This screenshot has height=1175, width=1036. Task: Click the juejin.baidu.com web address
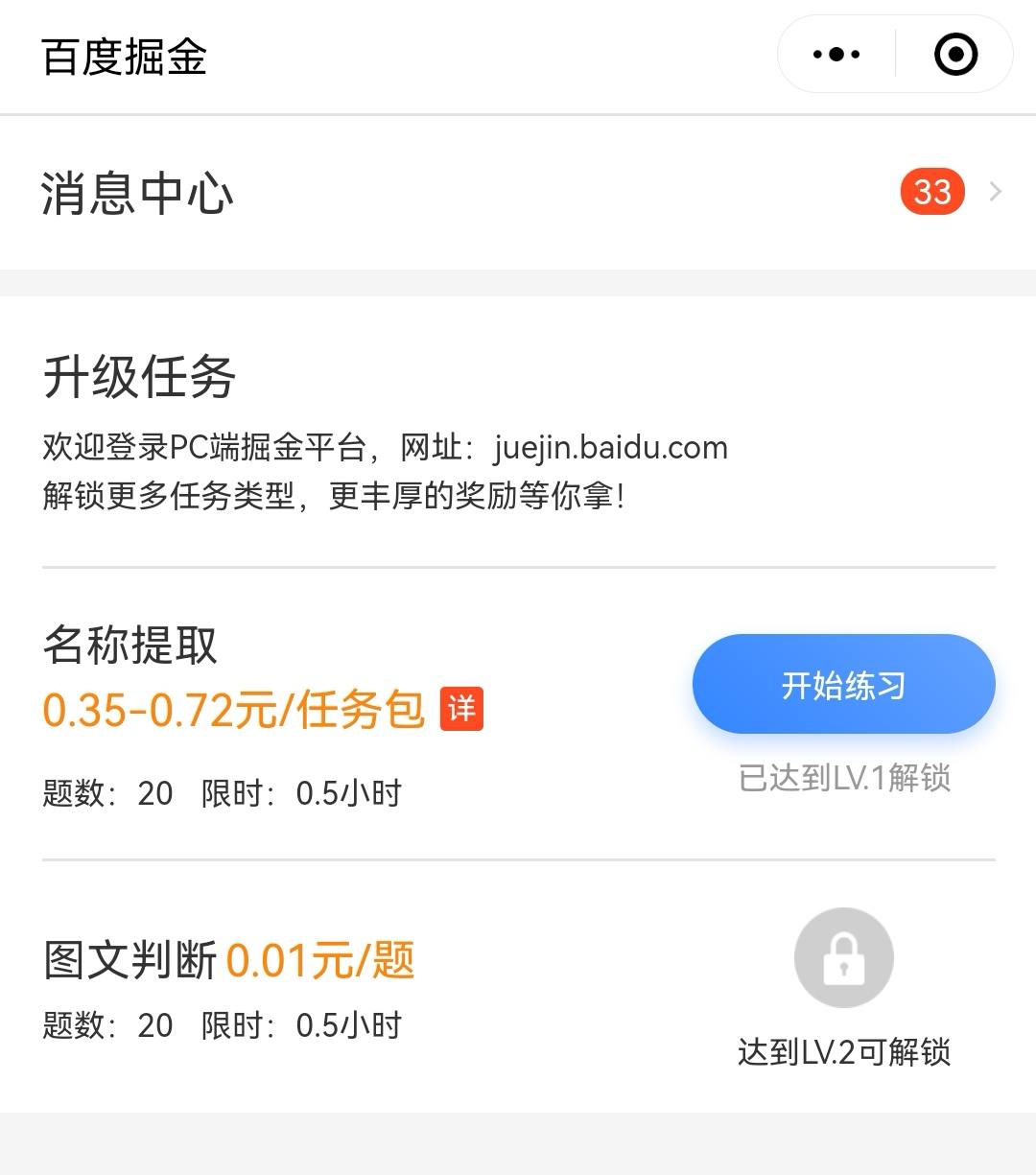[x=608, y=447]
